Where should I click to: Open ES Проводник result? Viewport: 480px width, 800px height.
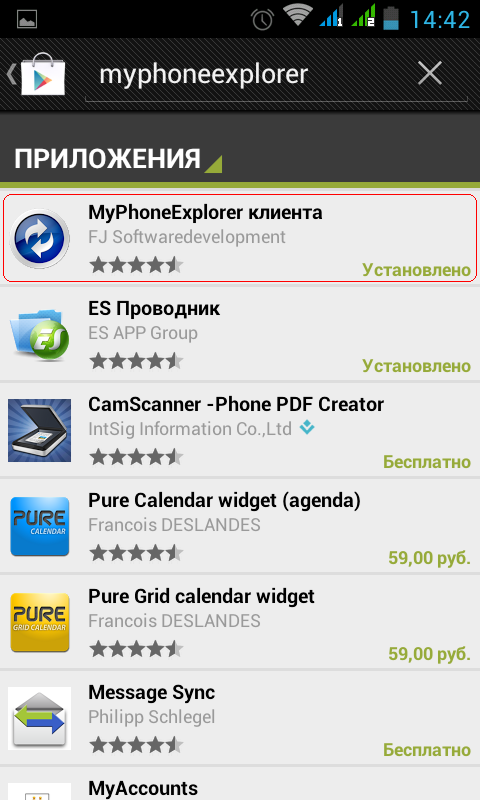point(240,333)
